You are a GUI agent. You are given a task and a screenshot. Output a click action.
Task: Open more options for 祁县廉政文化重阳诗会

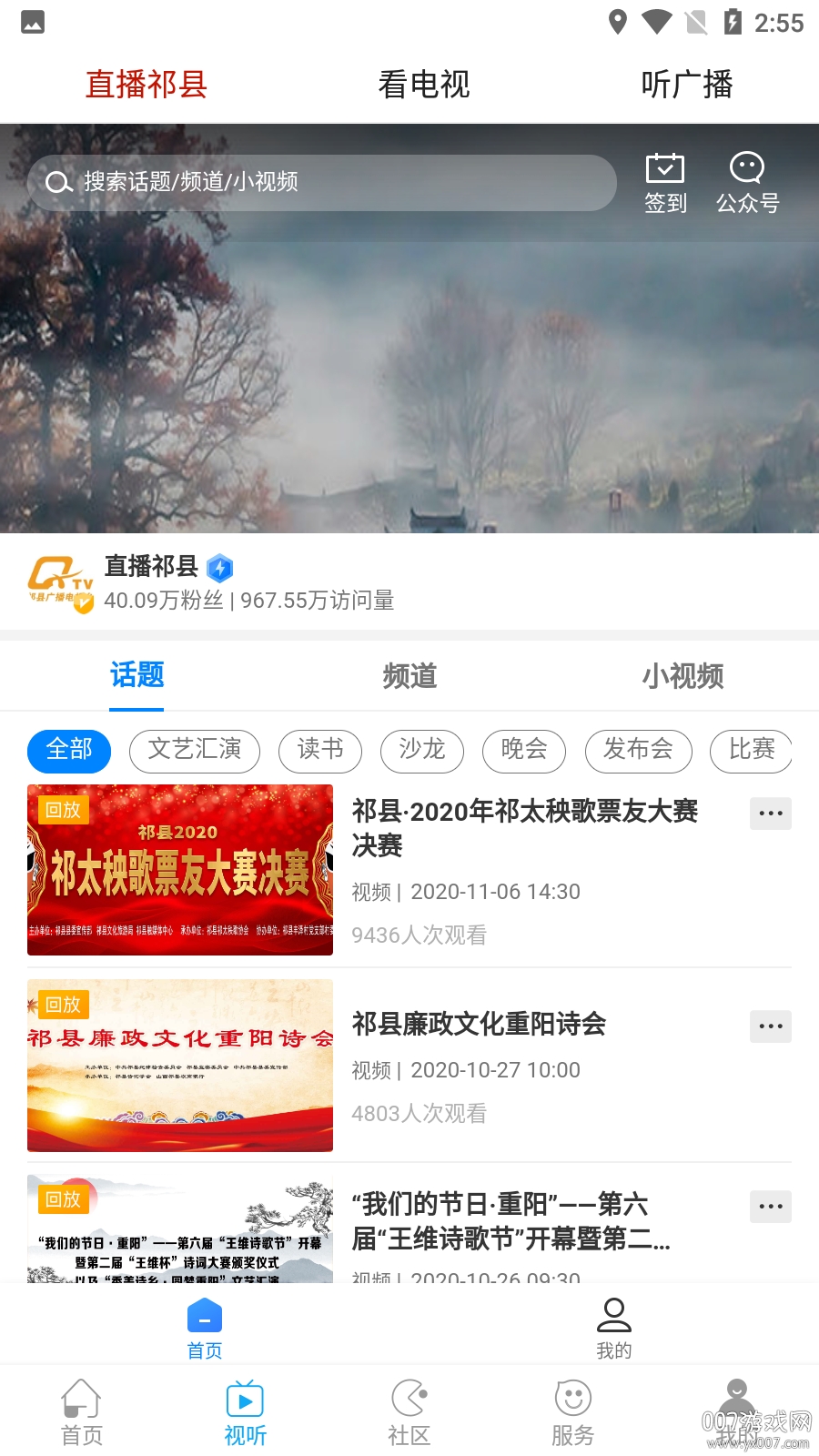(770, 1026)
